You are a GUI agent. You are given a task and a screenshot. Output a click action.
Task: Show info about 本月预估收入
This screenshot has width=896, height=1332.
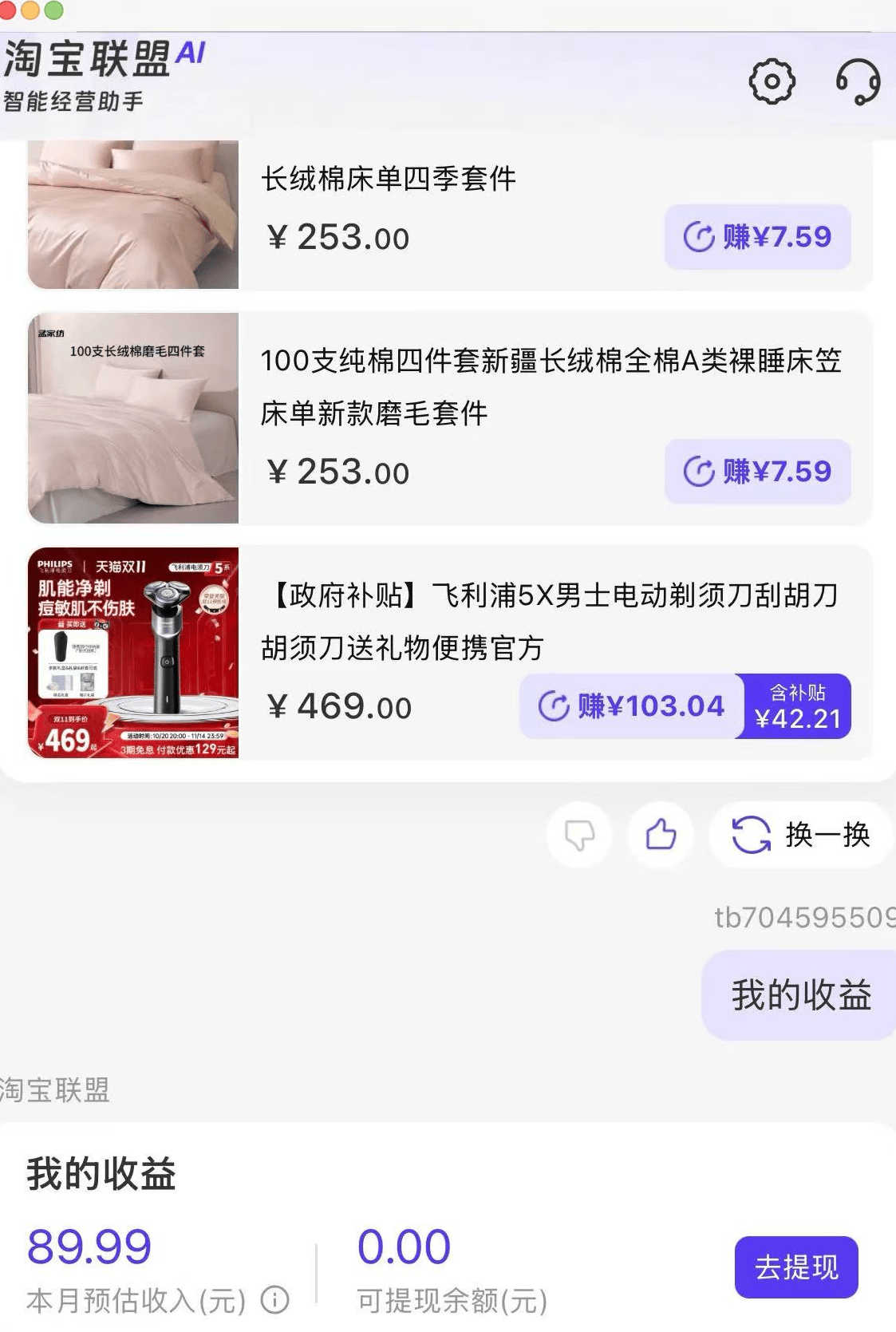click(275, 1300)
